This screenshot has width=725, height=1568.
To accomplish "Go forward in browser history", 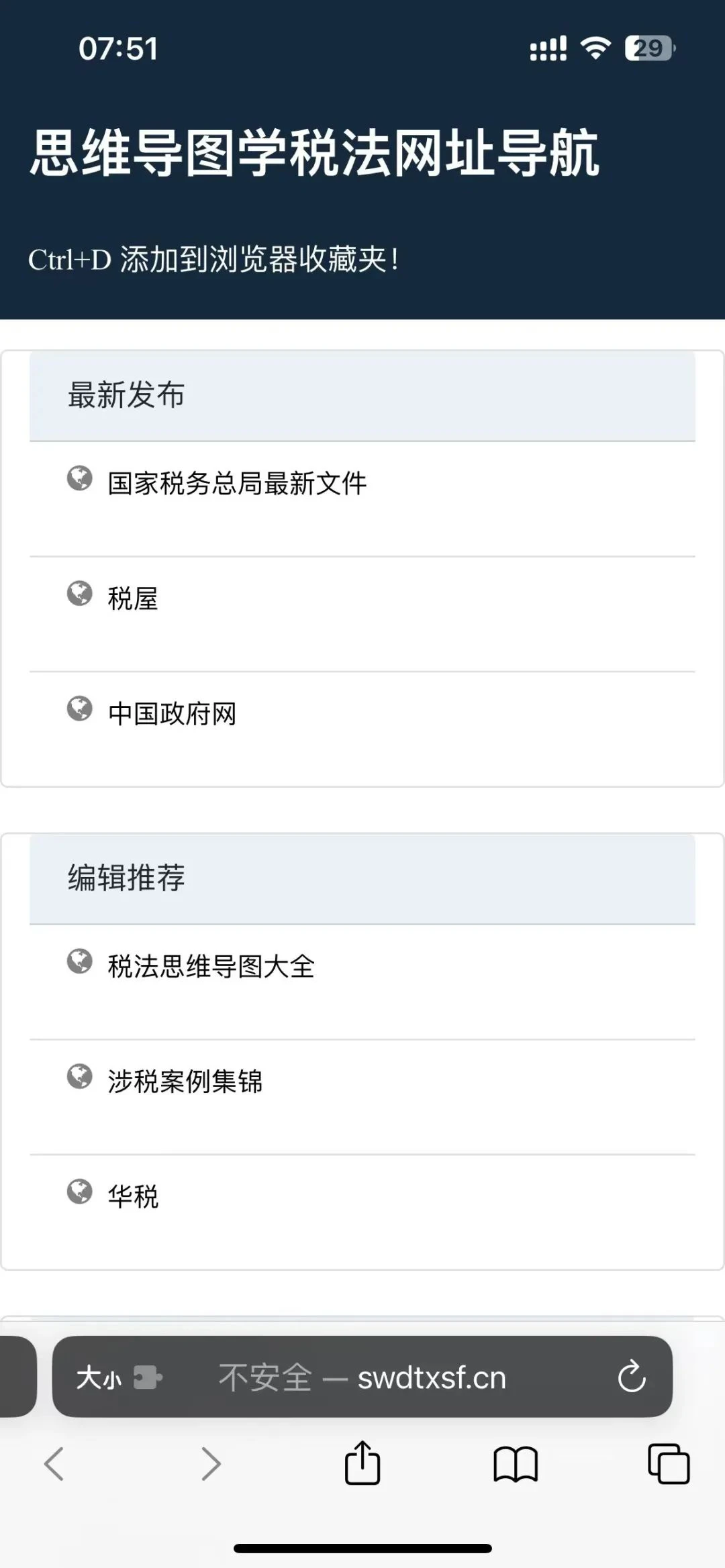I will tap(211, 1463).
